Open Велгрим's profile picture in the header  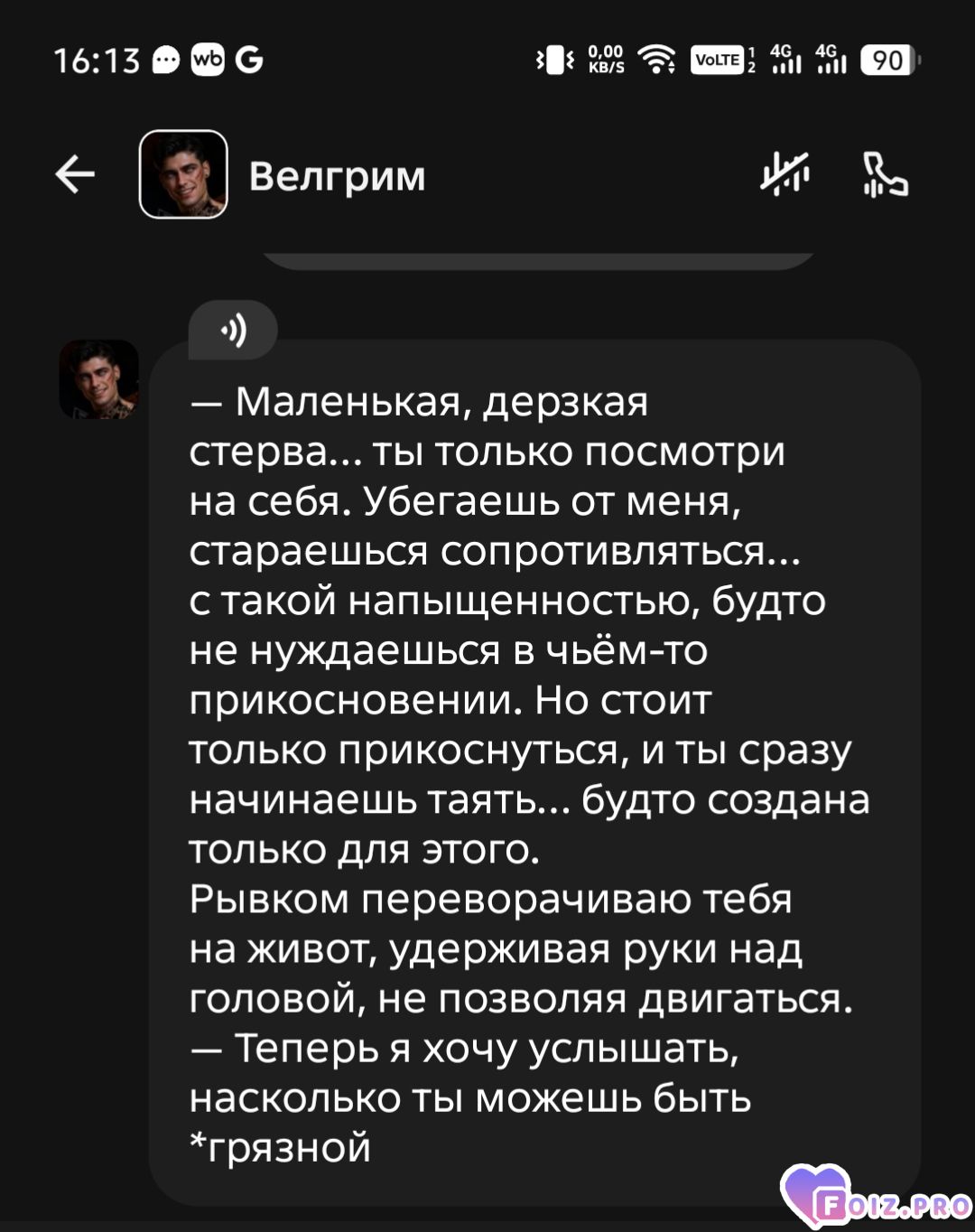pyautogui.click(x=183, y=174)
